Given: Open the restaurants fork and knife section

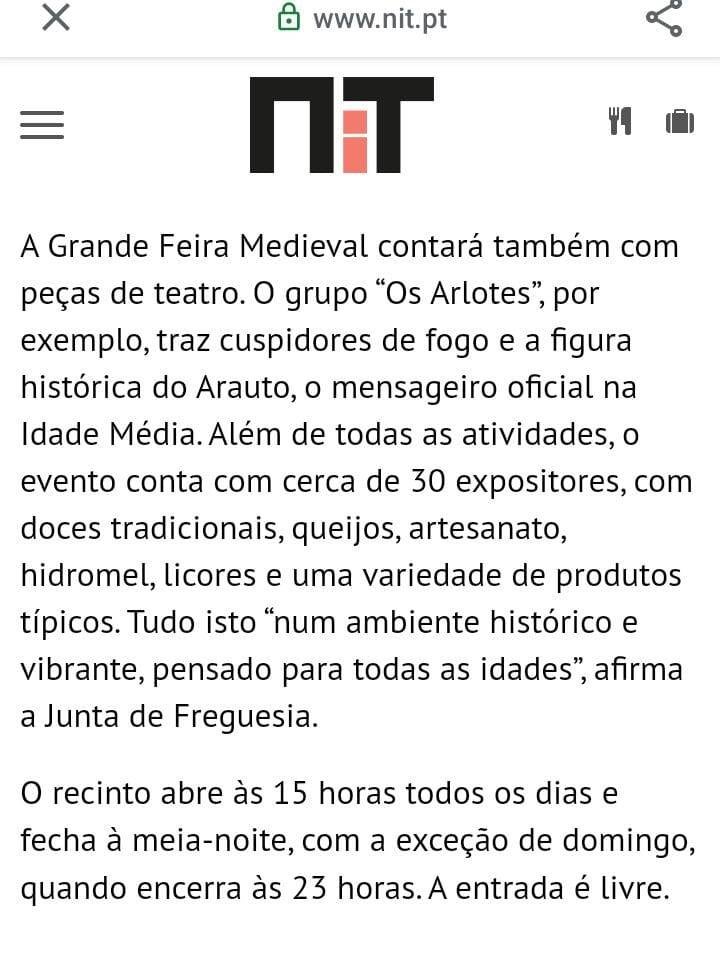Looking at the screenshot, I should tap(620, 121).
